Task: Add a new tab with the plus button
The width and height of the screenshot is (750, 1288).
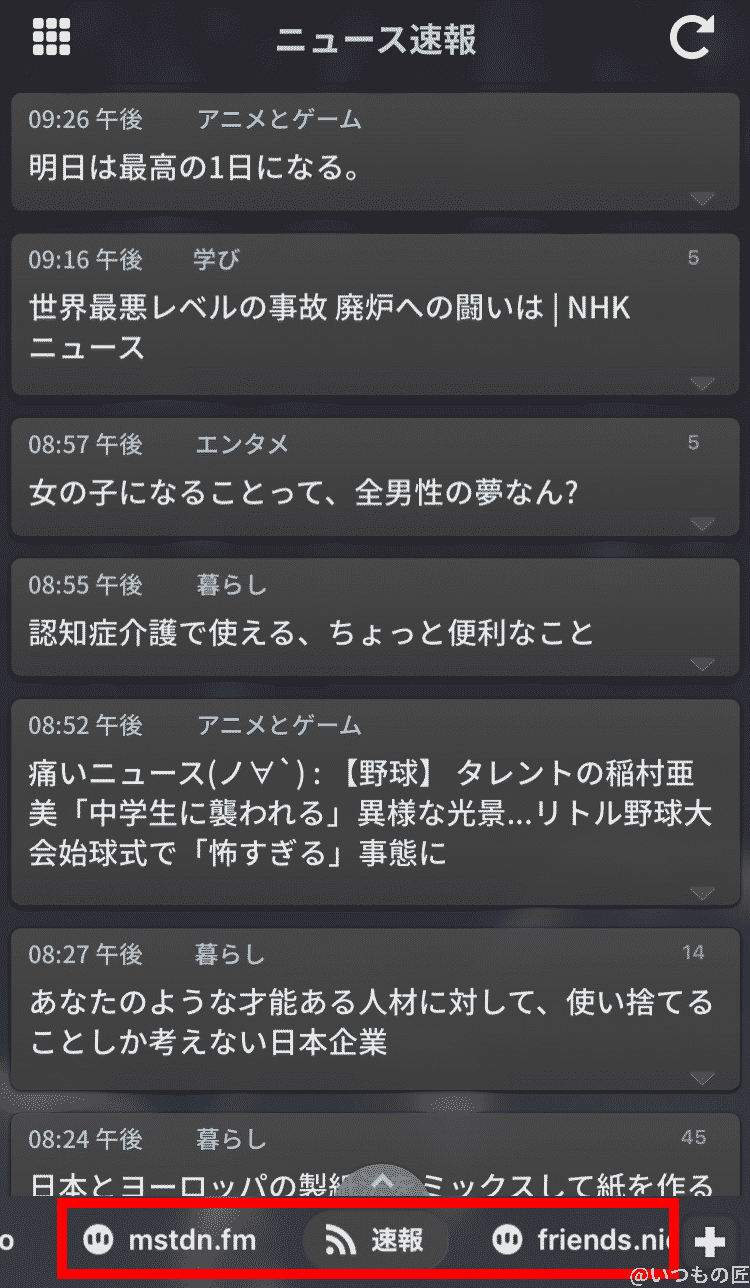Action: point(710,1242)
